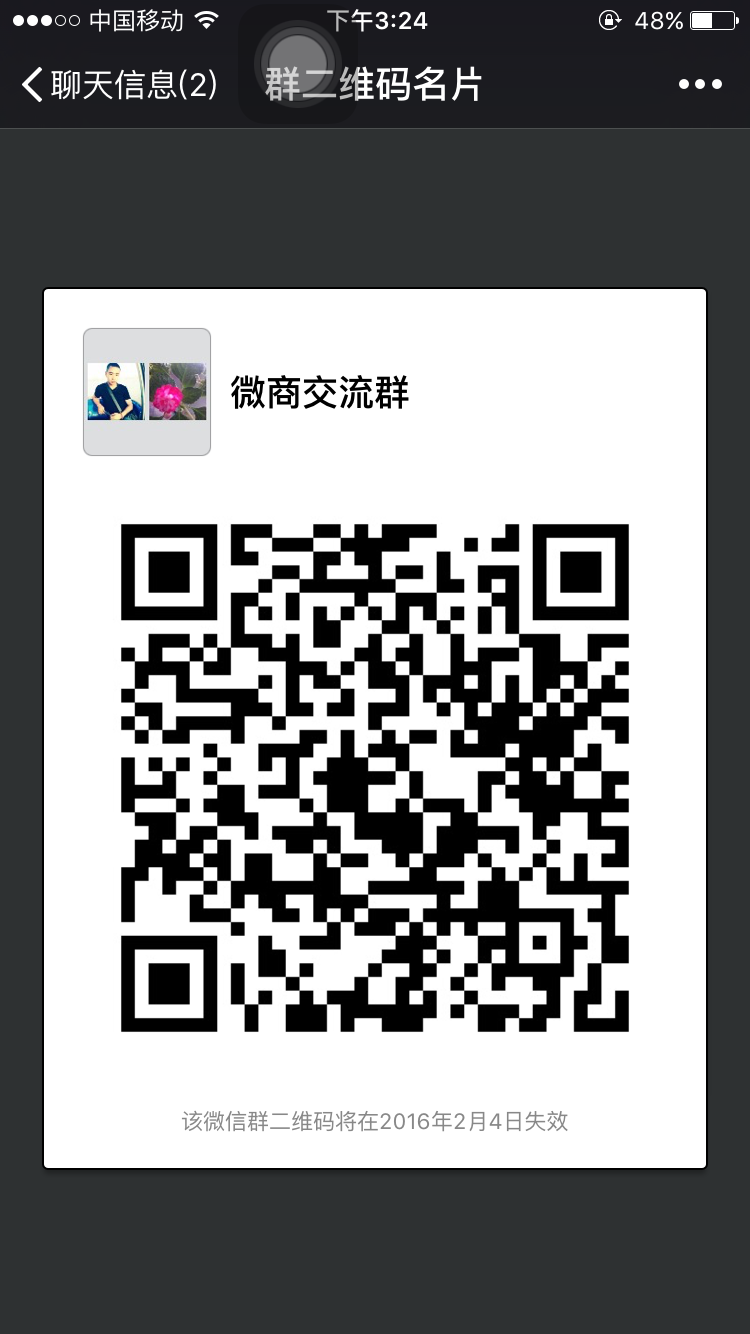Go back to 聊天信息 screen
The height and width of the screenshot is (1334, 750).
click(x=118, y=85)
